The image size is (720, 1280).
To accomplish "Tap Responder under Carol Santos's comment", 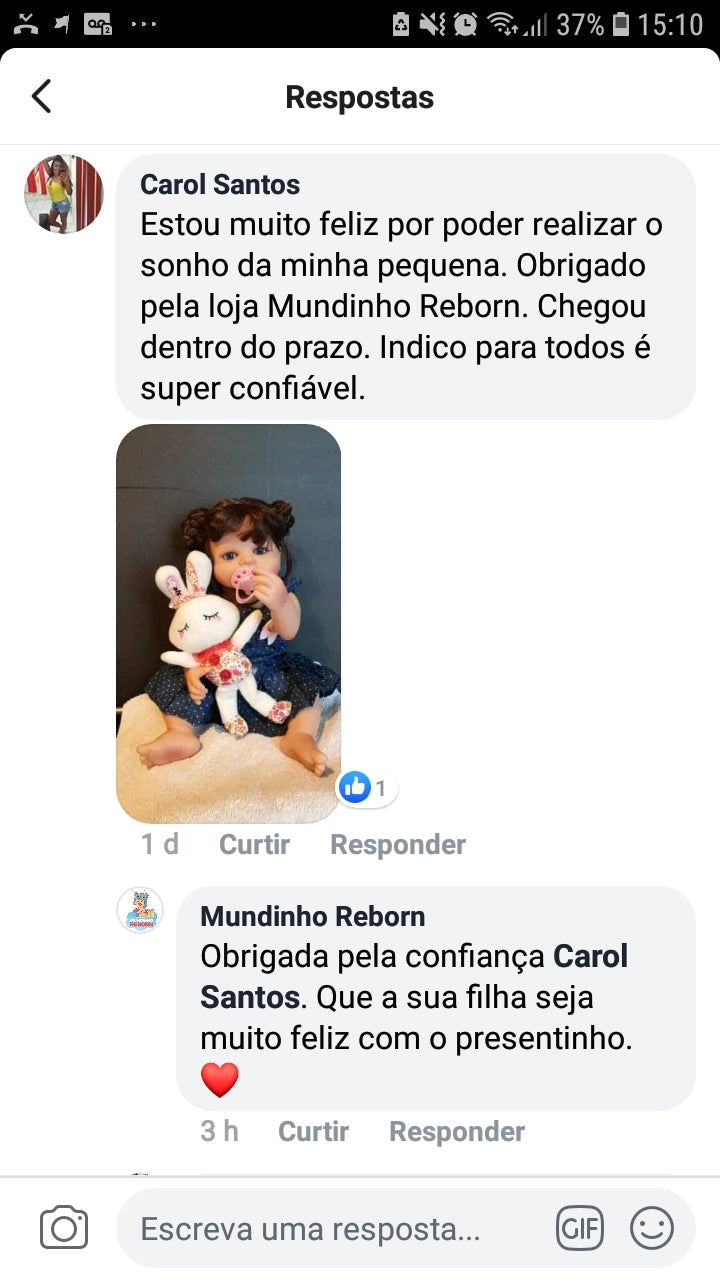I will 398,845.
